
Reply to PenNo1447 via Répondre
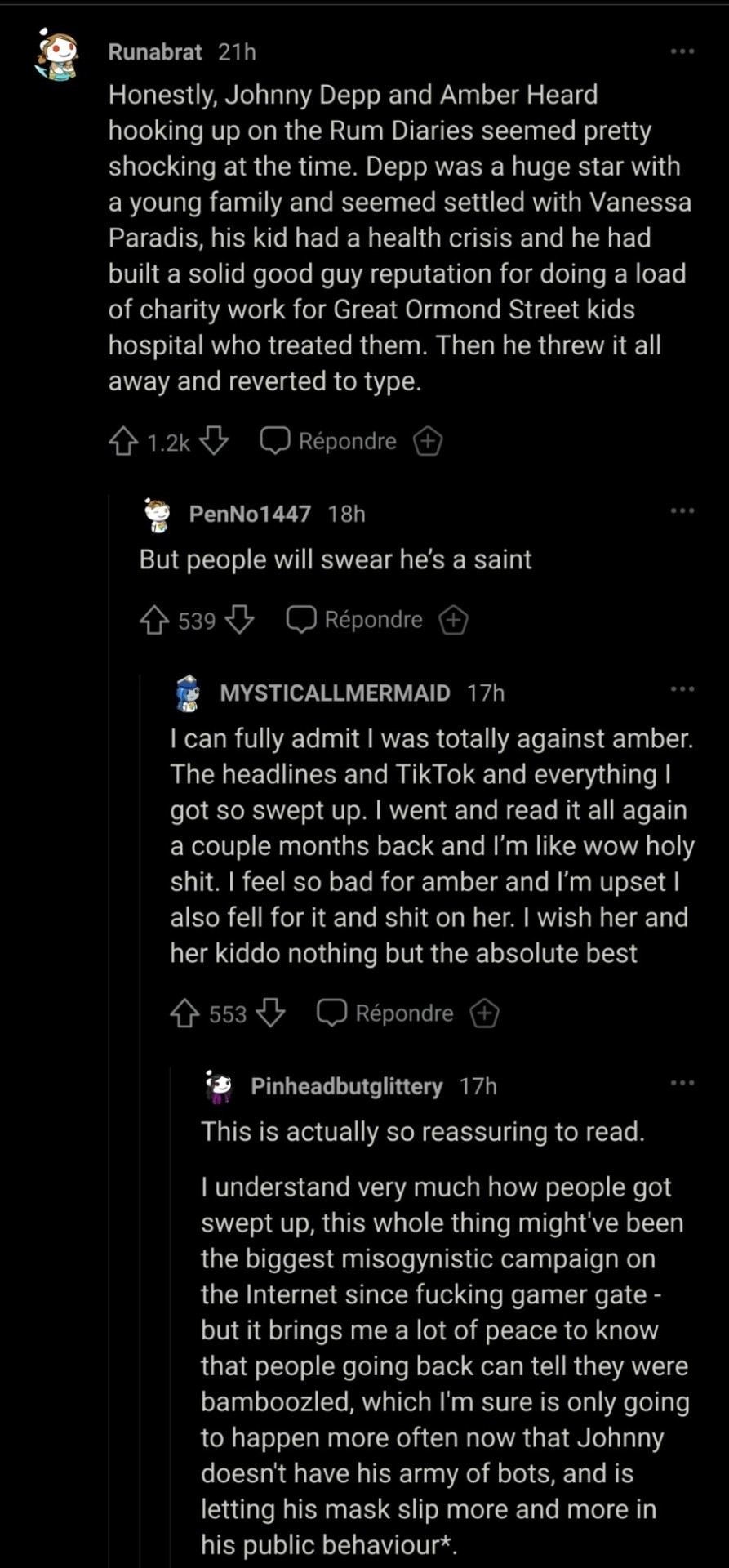355,621
